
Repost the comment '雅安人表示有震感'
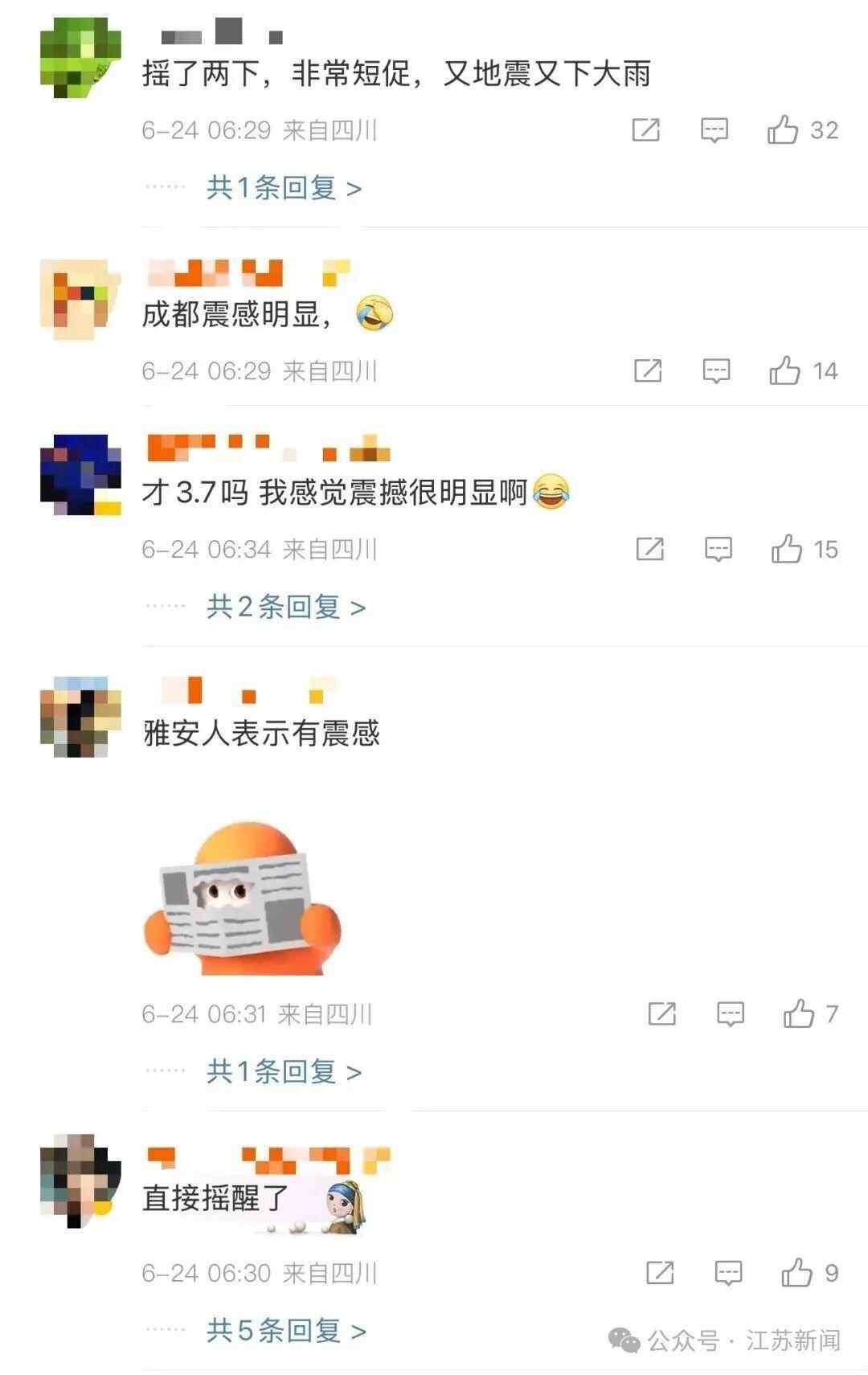661,1013
